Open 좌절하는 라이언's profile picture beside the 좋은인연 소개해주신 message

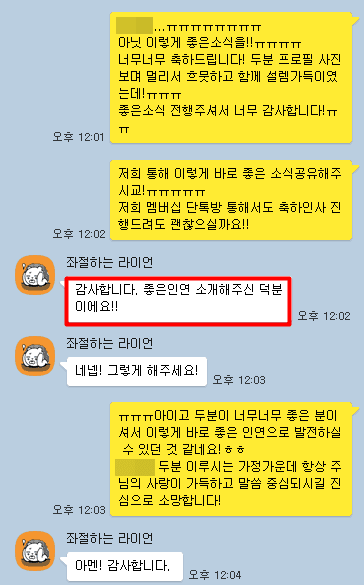[x=35, y=275]
